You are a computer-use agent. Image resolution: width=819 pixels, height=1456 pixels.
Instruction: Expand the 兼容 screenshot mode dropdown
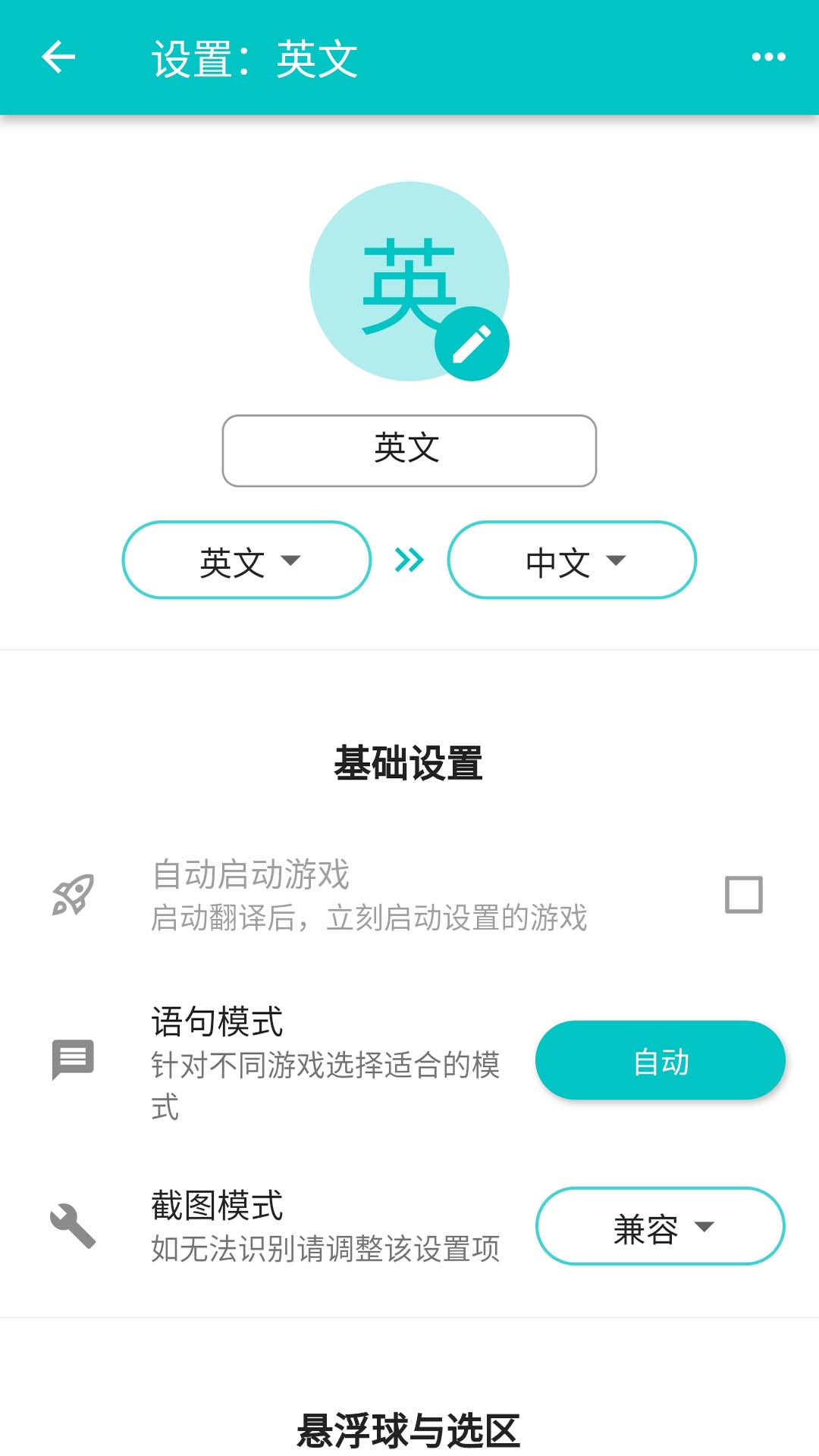point(661,1226)
